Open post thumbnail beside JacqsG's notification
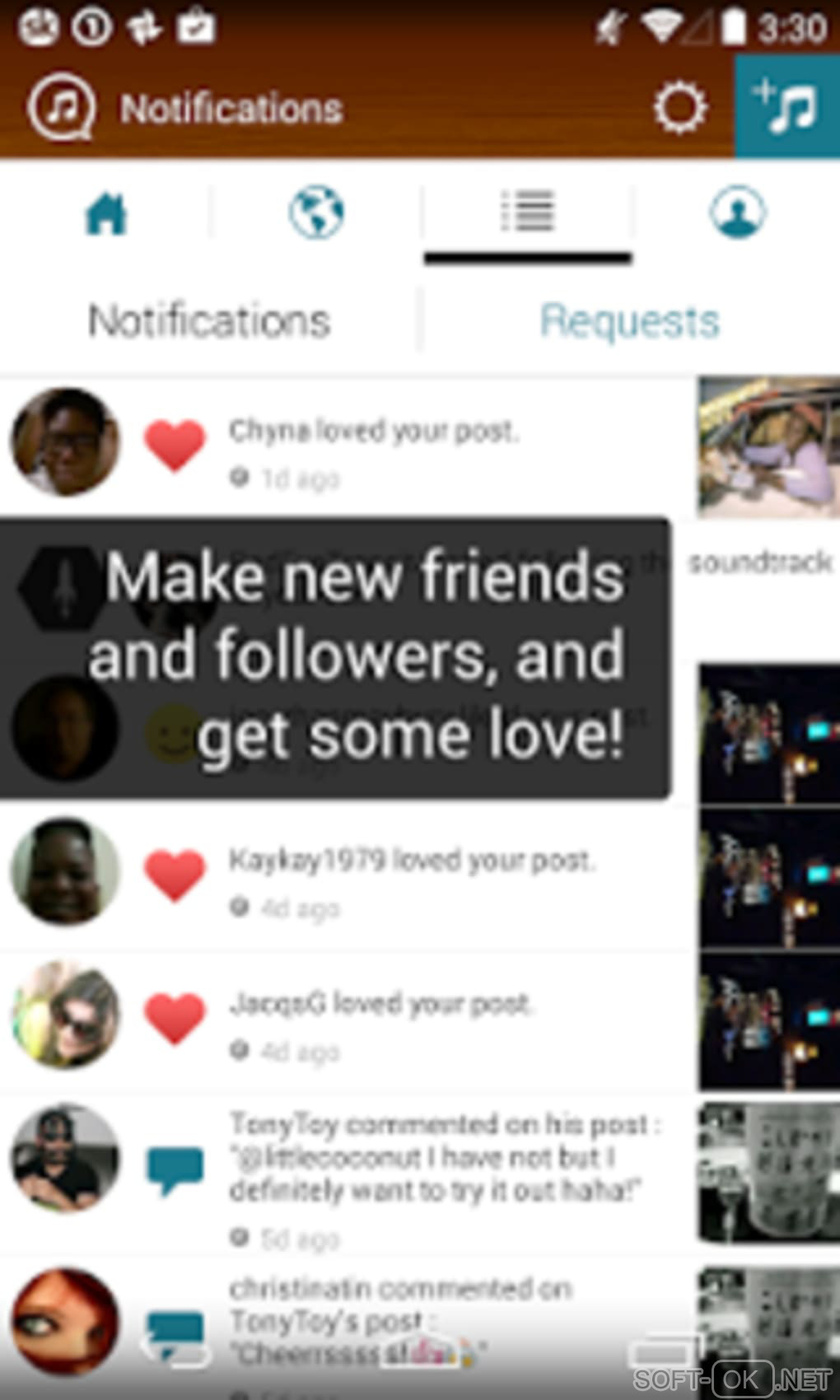Screen dimensions: 840x1400 tap(768, 1021)
